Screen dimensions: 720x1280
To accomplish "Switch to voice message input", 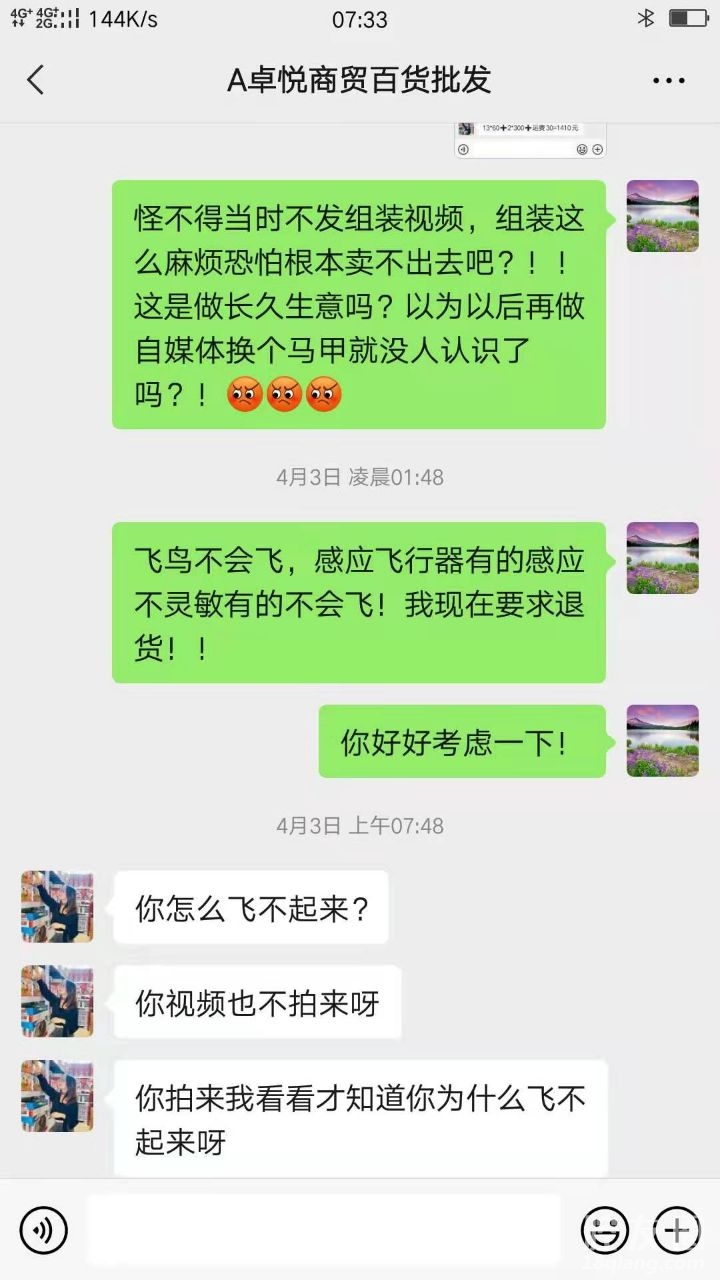I will tap(43, 1229).
